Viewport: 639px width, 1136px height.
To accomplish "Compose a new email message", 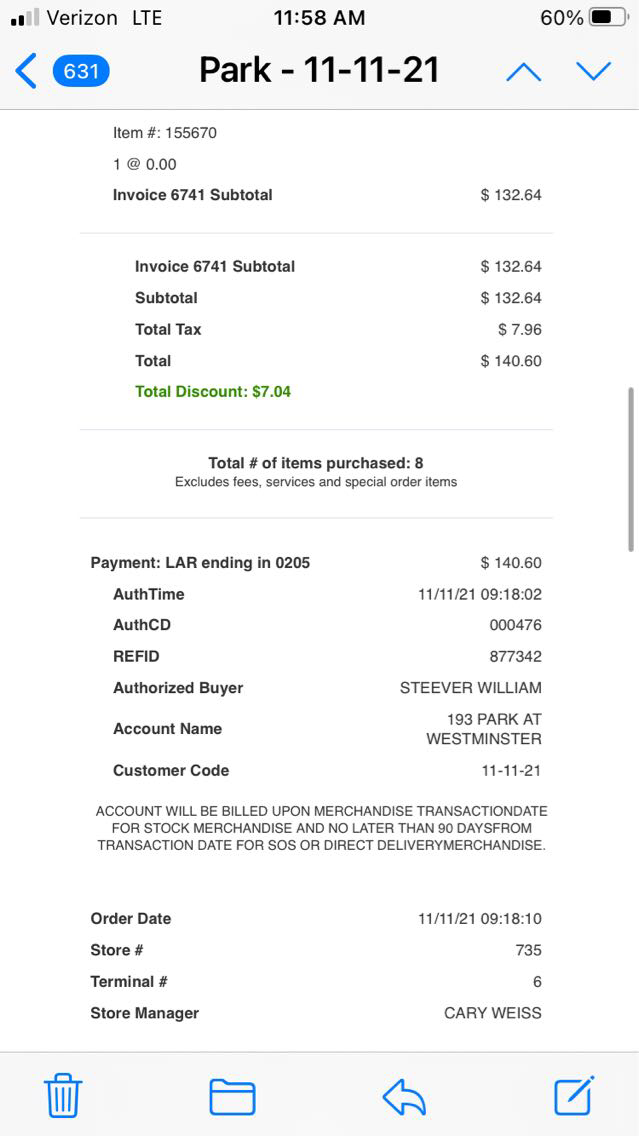I will [574, 1095].
